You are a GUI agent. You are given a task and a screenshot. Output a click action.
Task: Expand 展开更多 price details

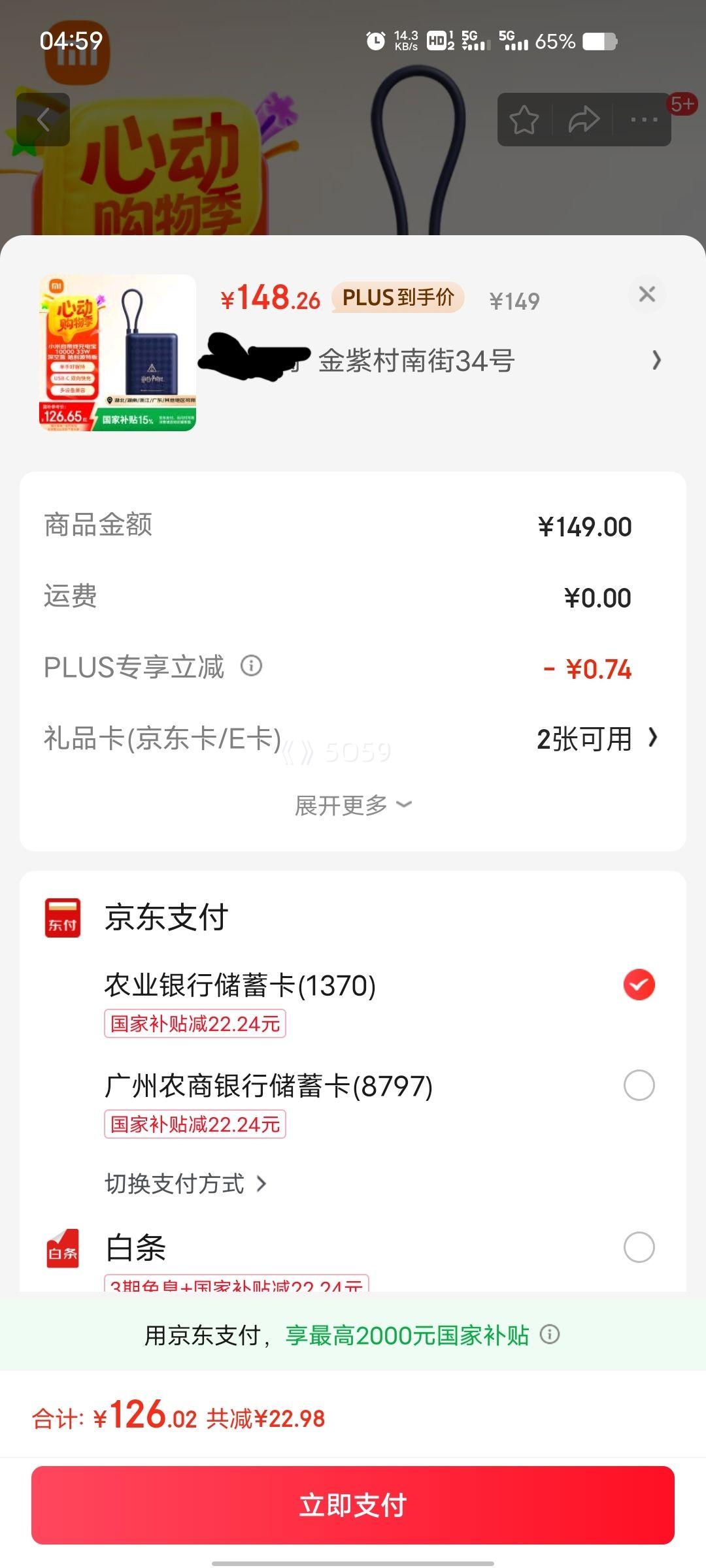tap(353, 805)
